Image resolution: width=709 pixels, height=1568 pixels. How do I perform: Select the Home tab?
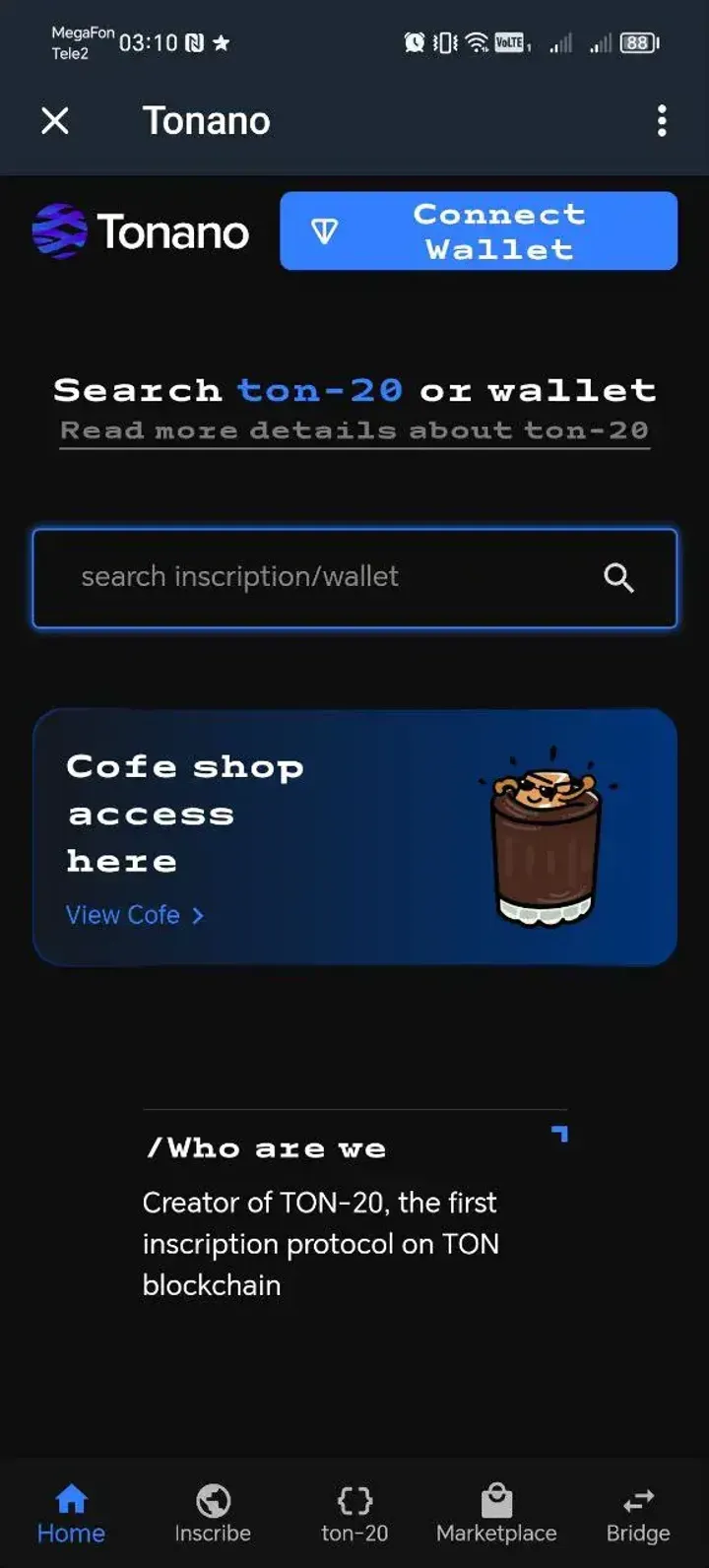coord(71,1514)
